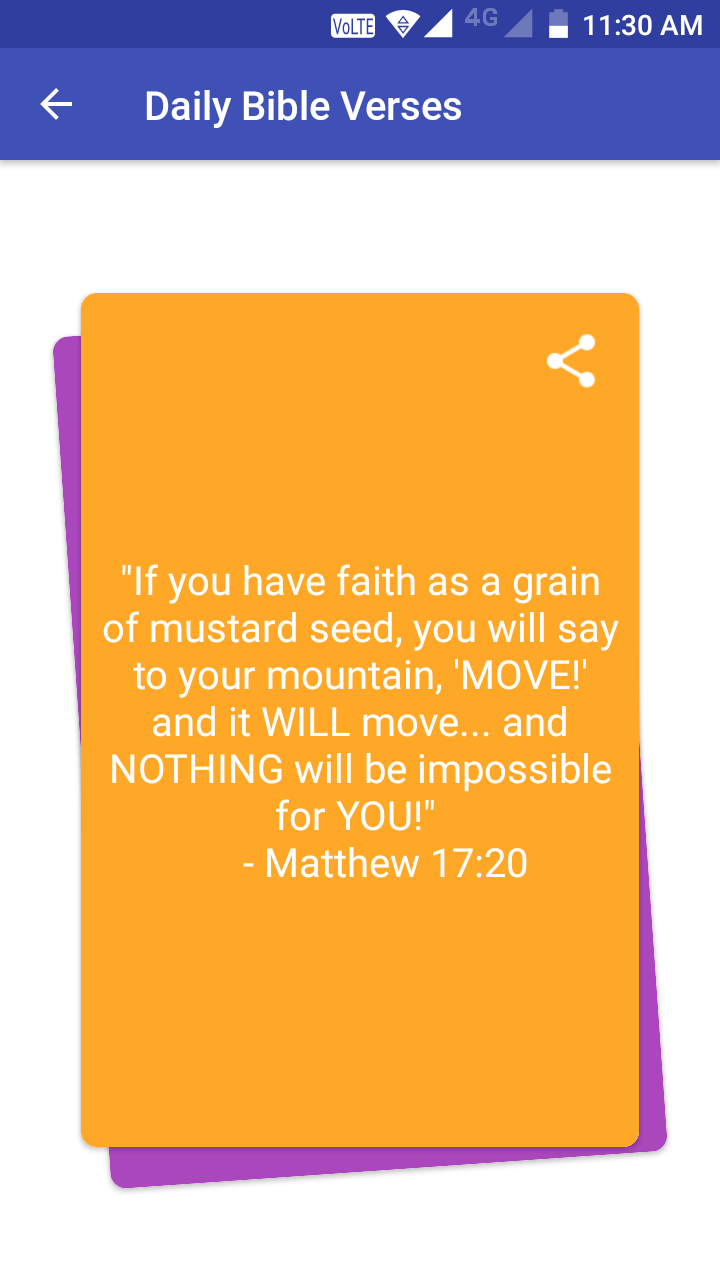The width and height of the screenshot is (720, 1280).
Task: Tap the orange Matthew 17:20 verse card
Action: [x=360, y=719]
